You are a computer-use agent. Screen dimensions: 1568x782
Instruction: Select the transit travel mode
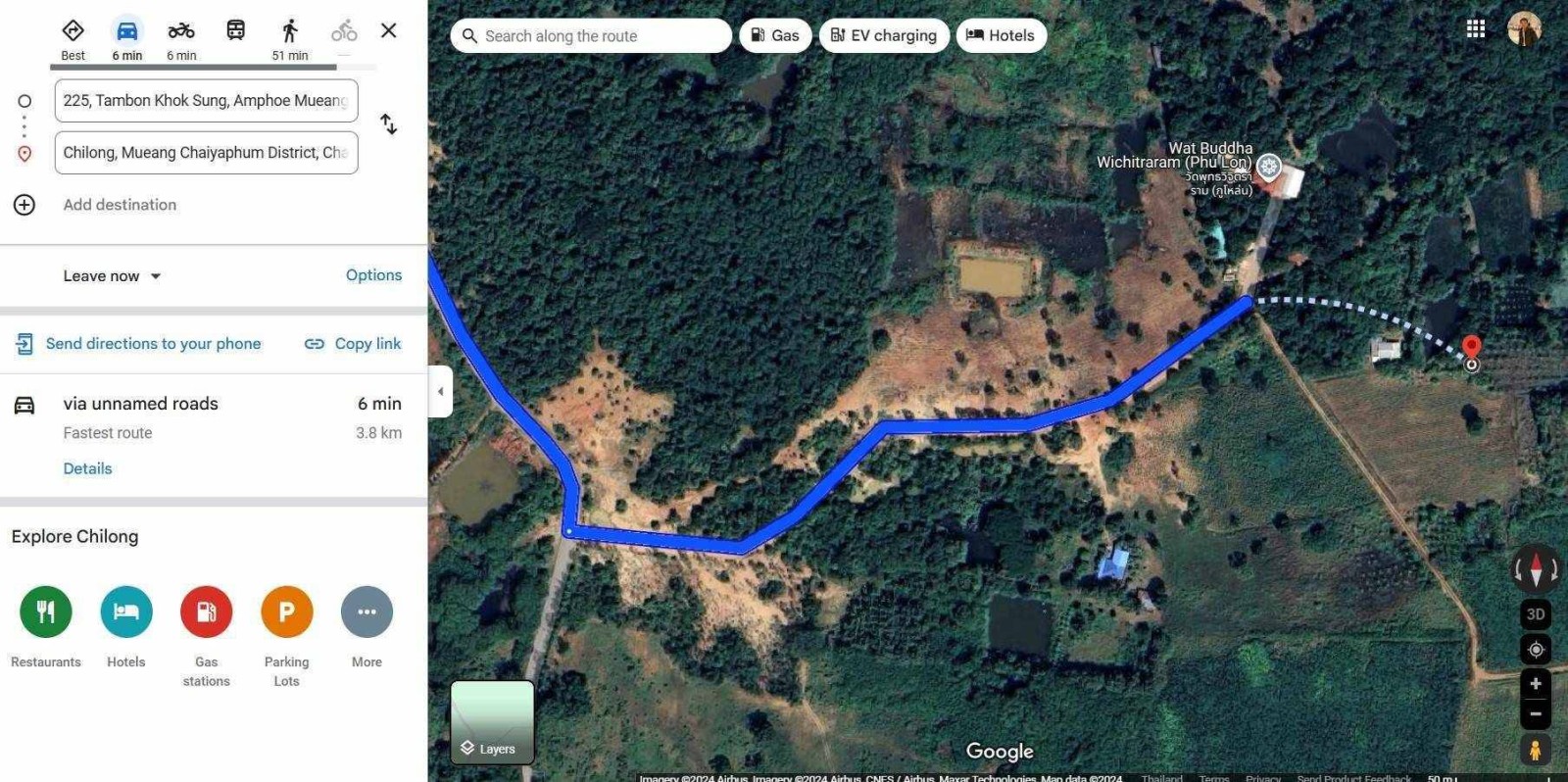click(x=235, y=30)
